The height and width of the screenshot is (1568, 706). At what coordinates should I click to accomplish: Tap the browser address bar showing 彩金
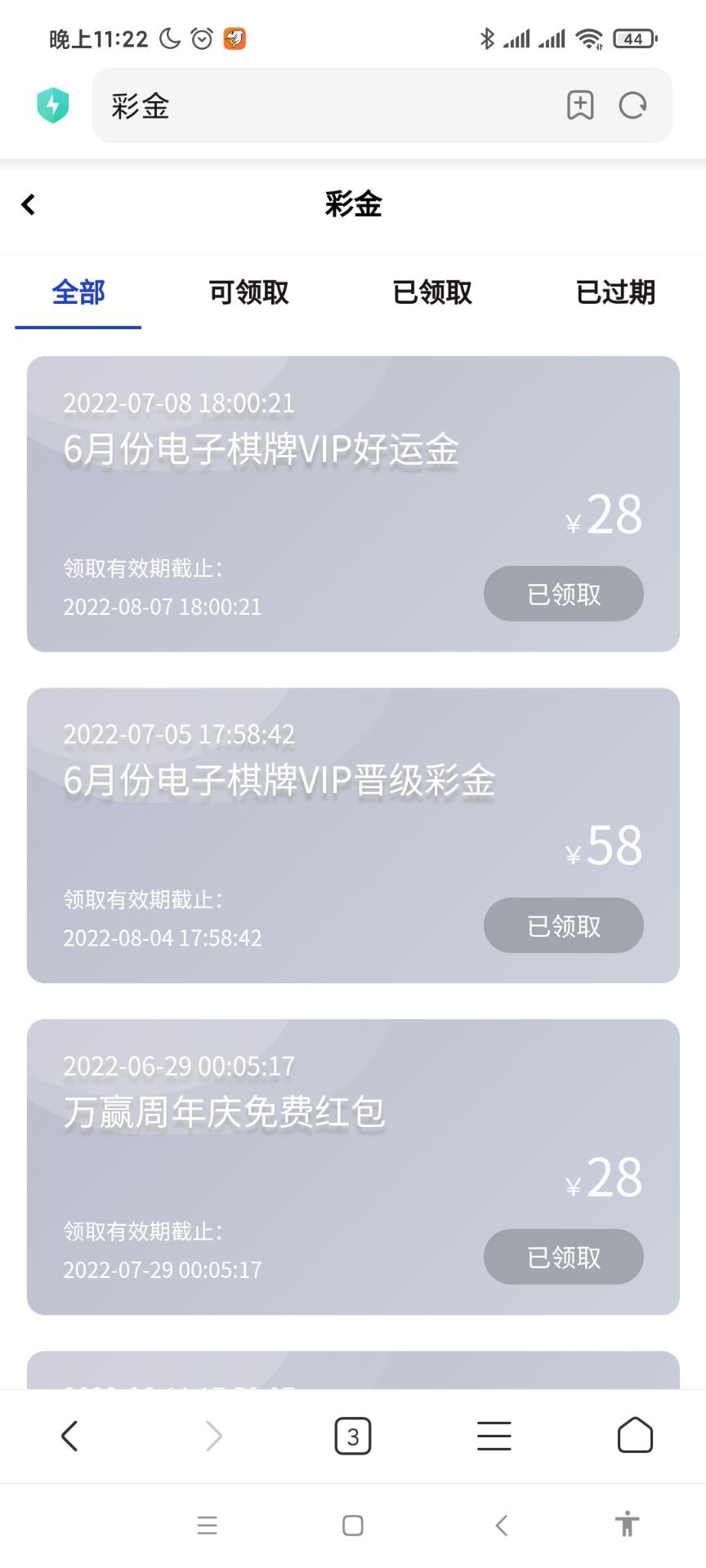(x=327, y=105)
